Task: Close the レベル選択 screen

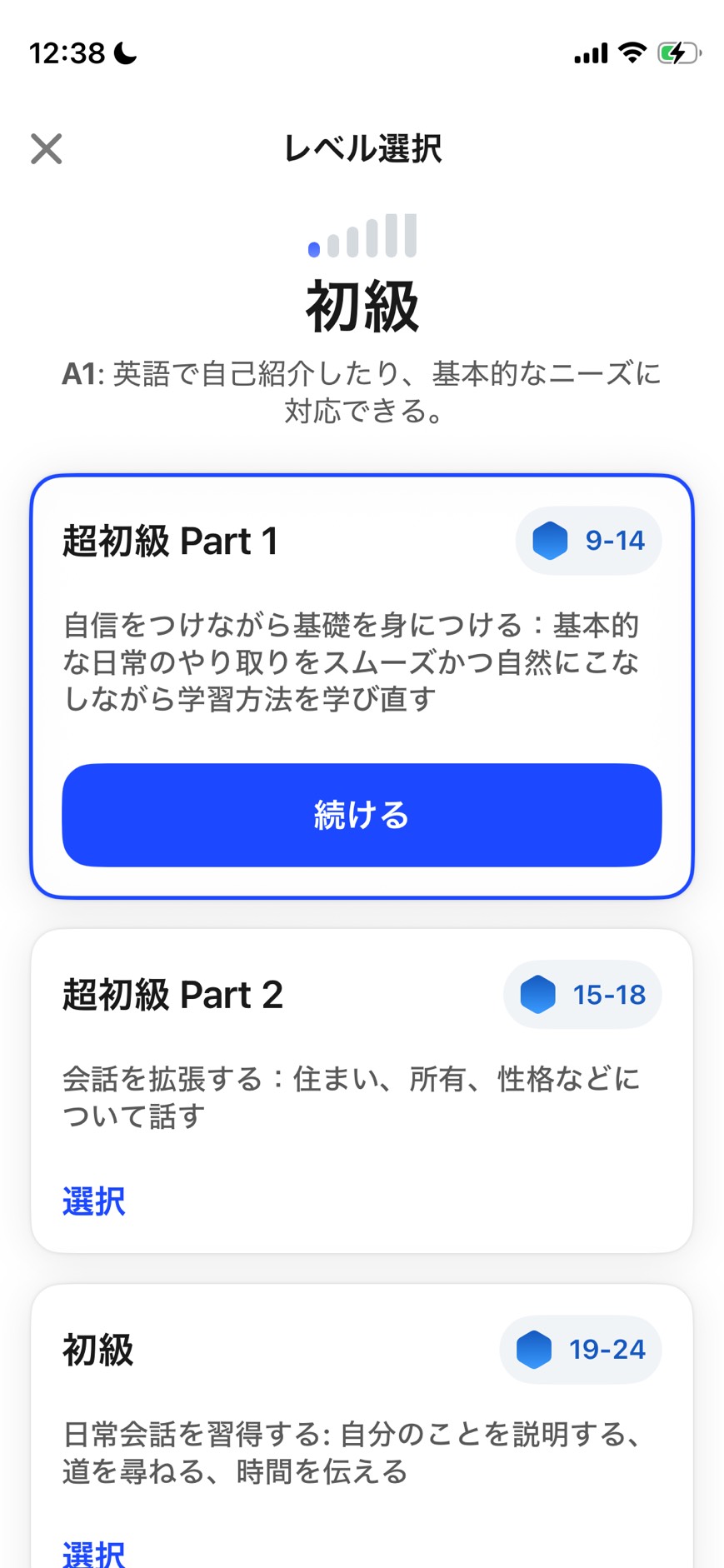Action: coord(47,149)
